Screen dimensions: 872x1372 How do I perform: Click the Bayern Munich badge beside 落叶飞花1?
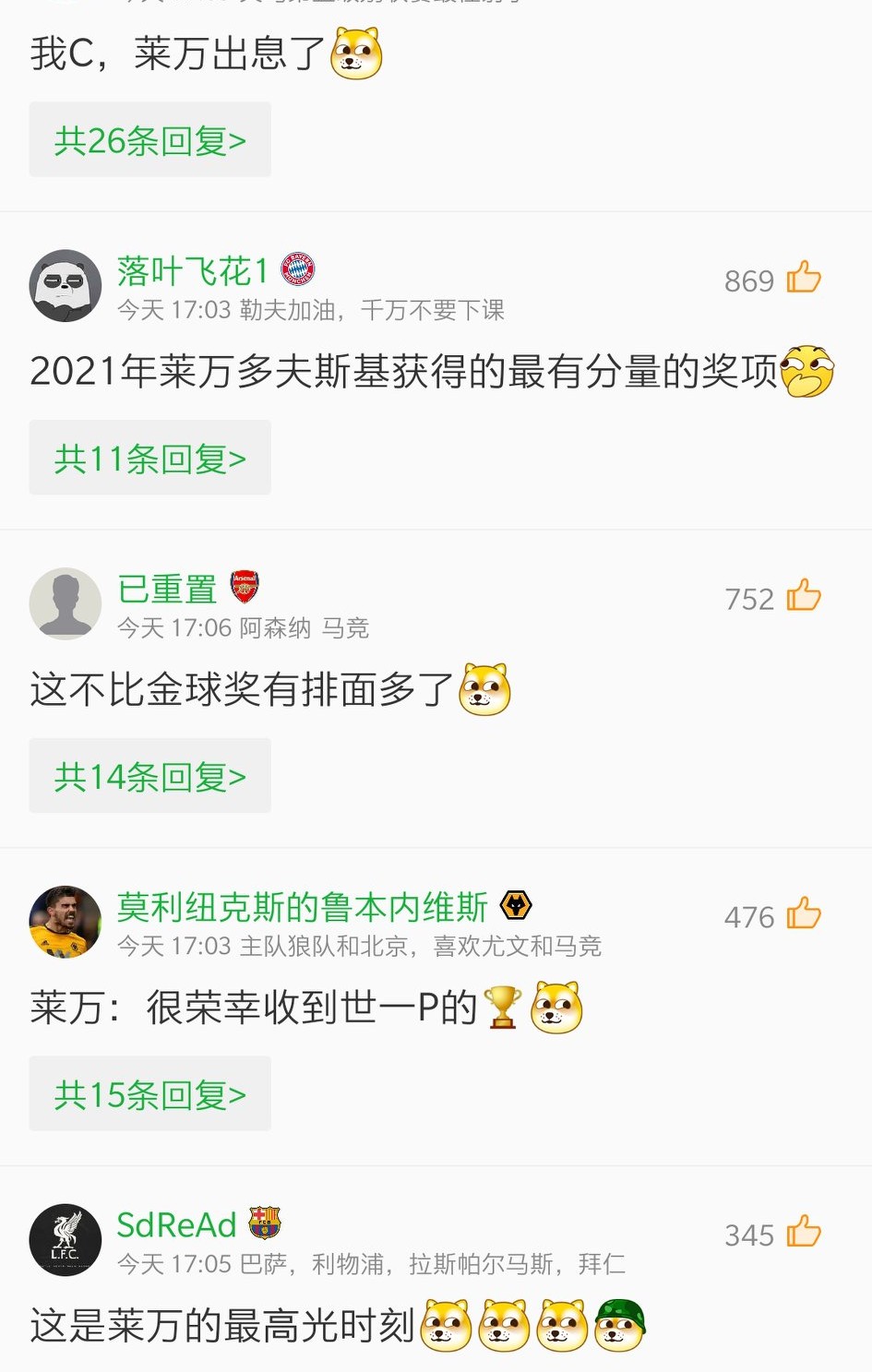click(299, 268)
